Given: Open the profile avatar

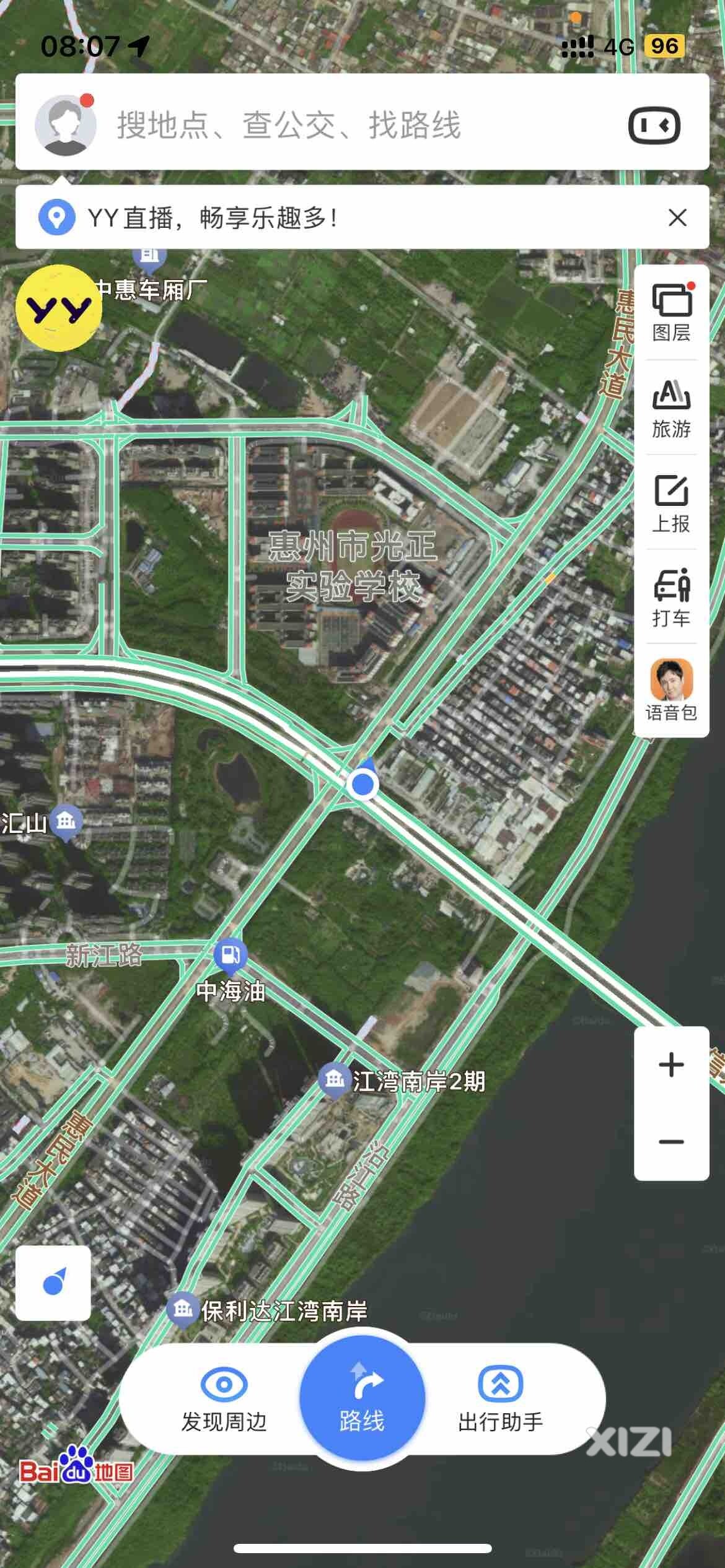Looking at the screenshot, I should (x=66, y=125).
